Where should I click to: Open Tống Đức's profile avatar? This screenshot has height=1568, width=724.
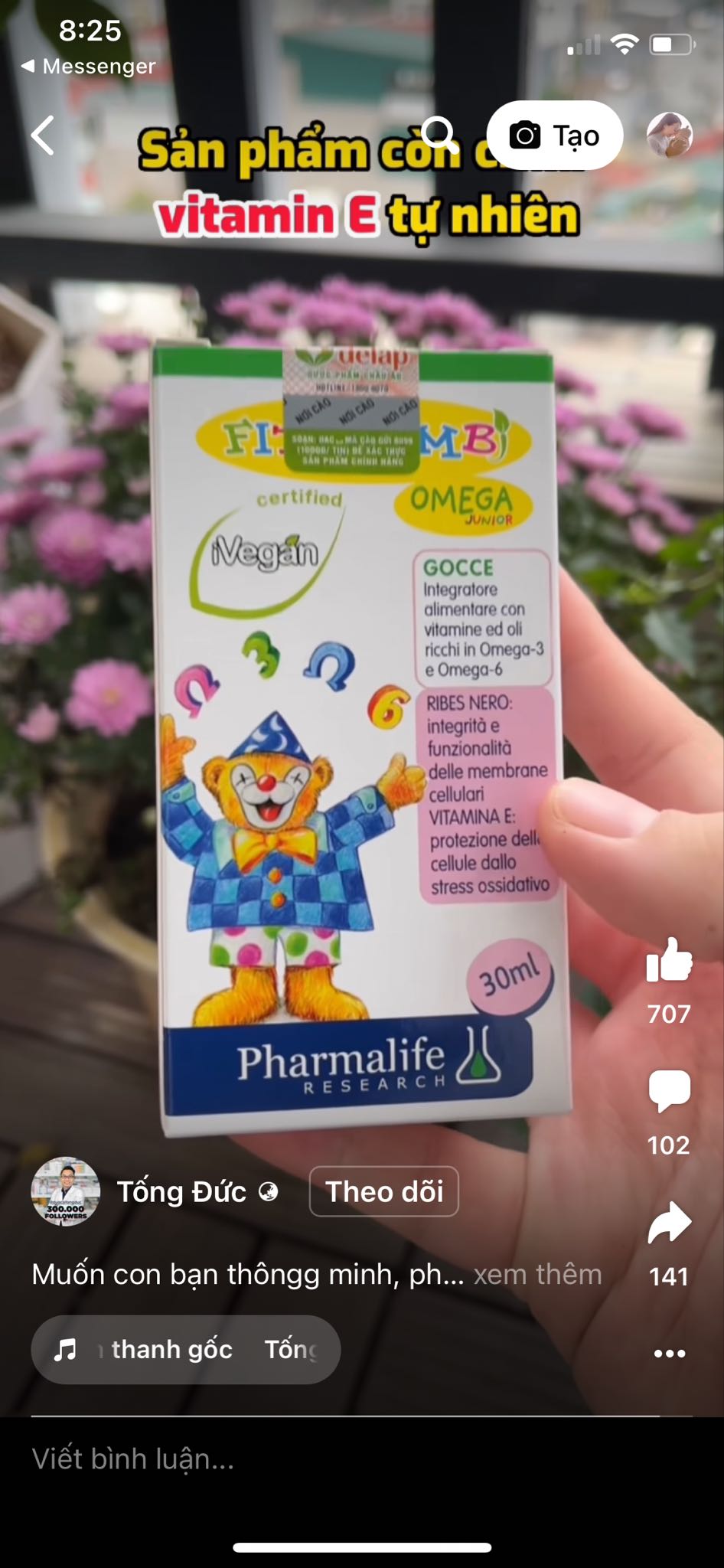[x=65, y=1191]
